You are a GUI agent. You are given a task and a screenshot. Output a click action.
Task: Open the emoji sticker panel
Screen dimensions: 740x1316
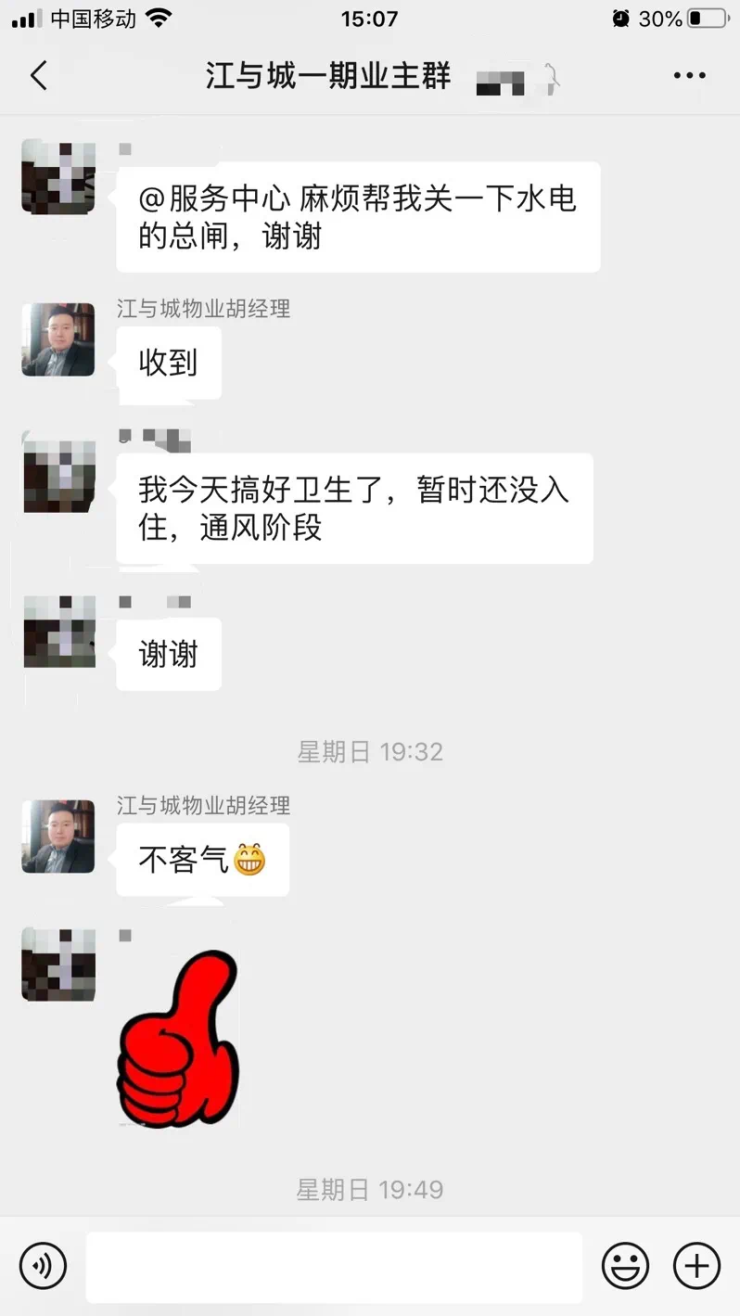(x=625, y=1266)
